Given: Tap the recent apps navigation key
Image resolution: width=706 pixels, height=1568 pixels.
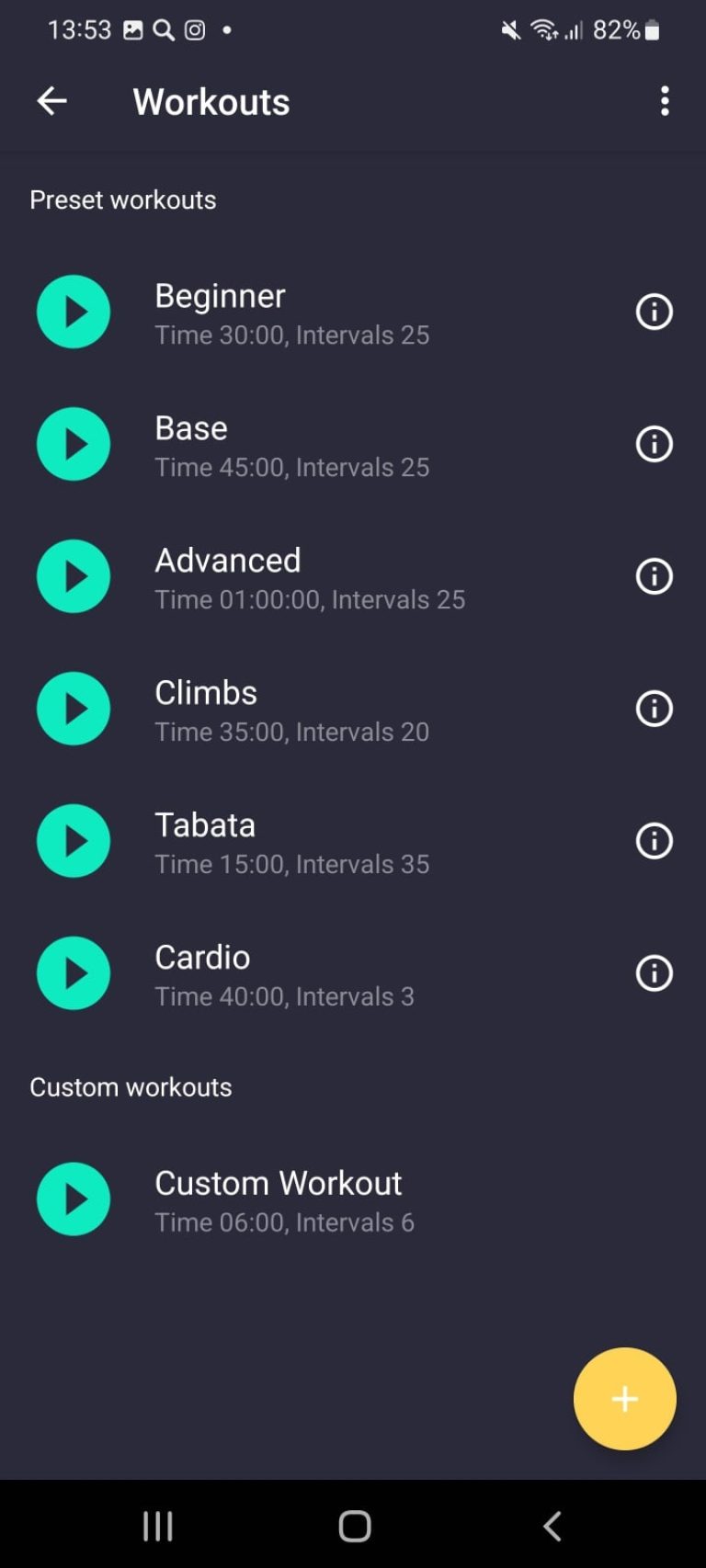Looking at the screenshot, I should (157, 1525).
